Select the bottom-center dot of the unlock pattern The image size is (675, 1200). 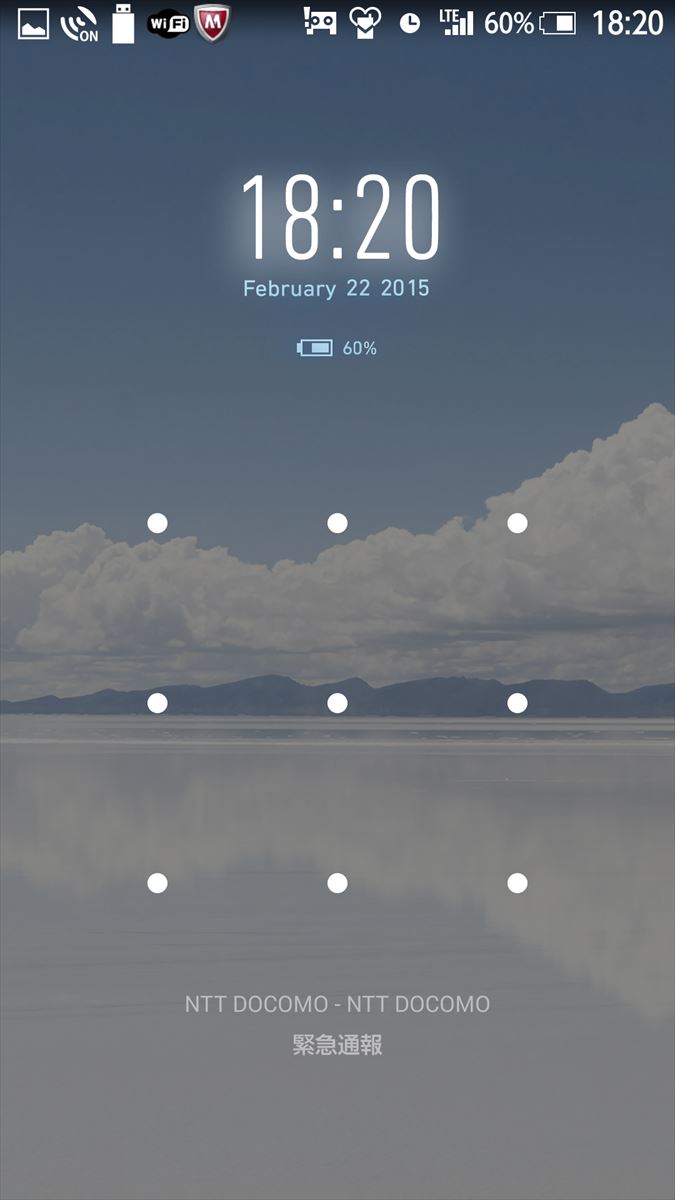click(x=337, y=883)
